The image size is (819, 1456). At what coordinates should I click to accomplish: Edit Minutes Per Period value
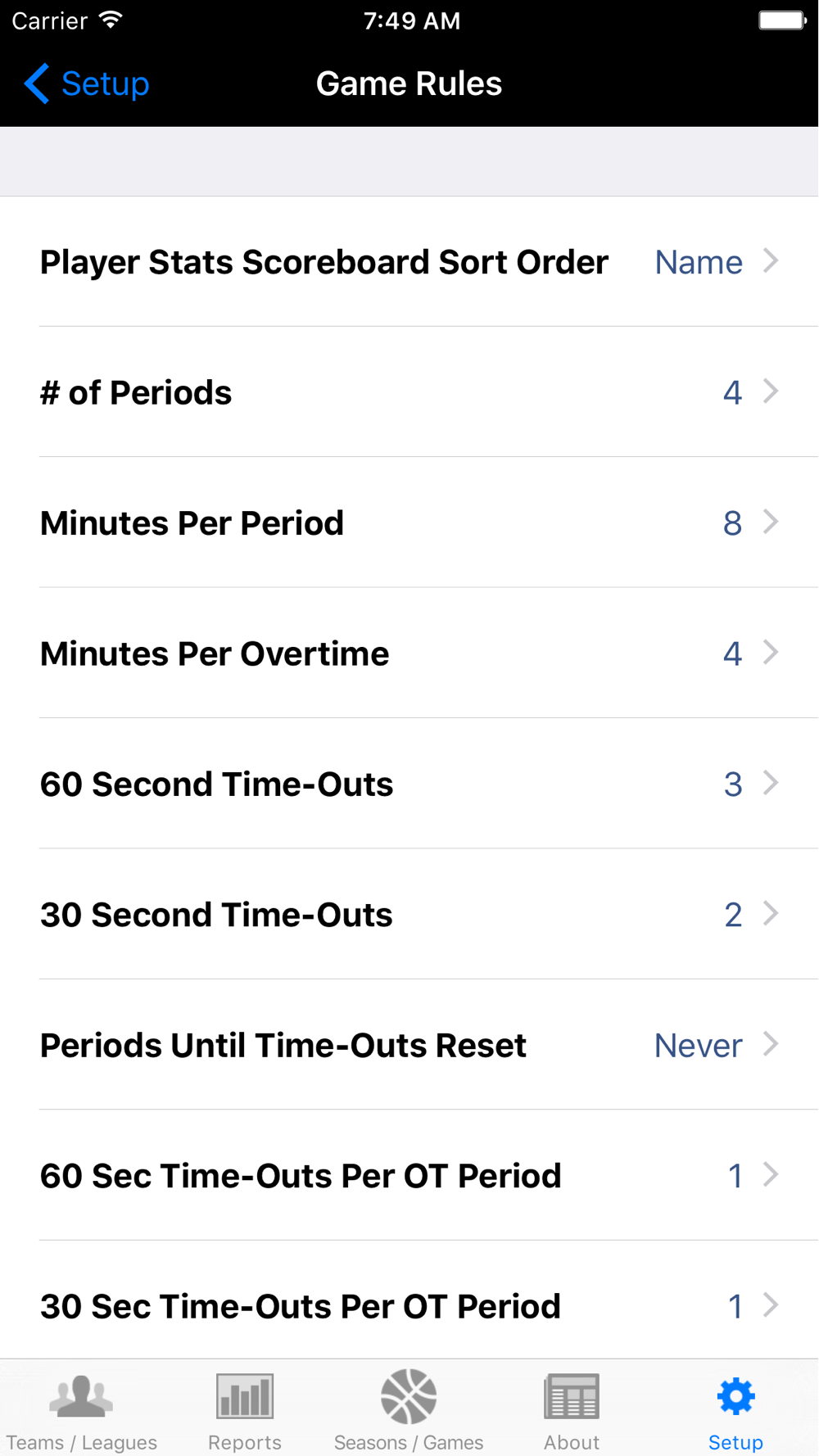409,522
